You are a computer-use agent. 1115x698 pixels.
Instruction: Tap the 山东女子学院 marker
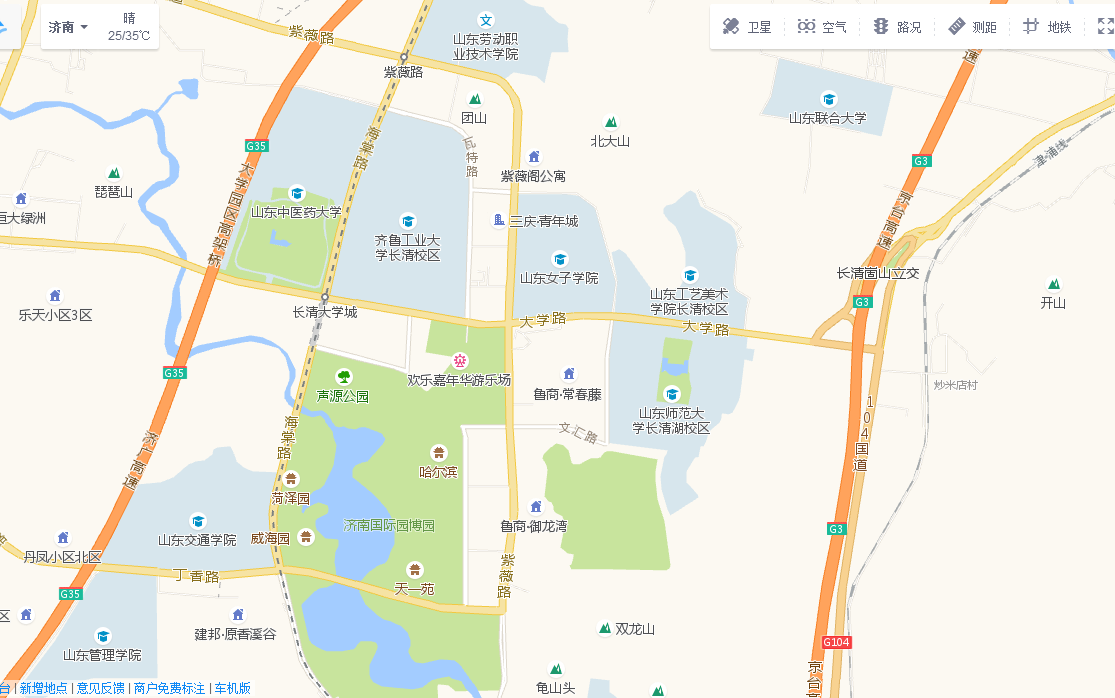pyautogui.click(x=560, y=259)
